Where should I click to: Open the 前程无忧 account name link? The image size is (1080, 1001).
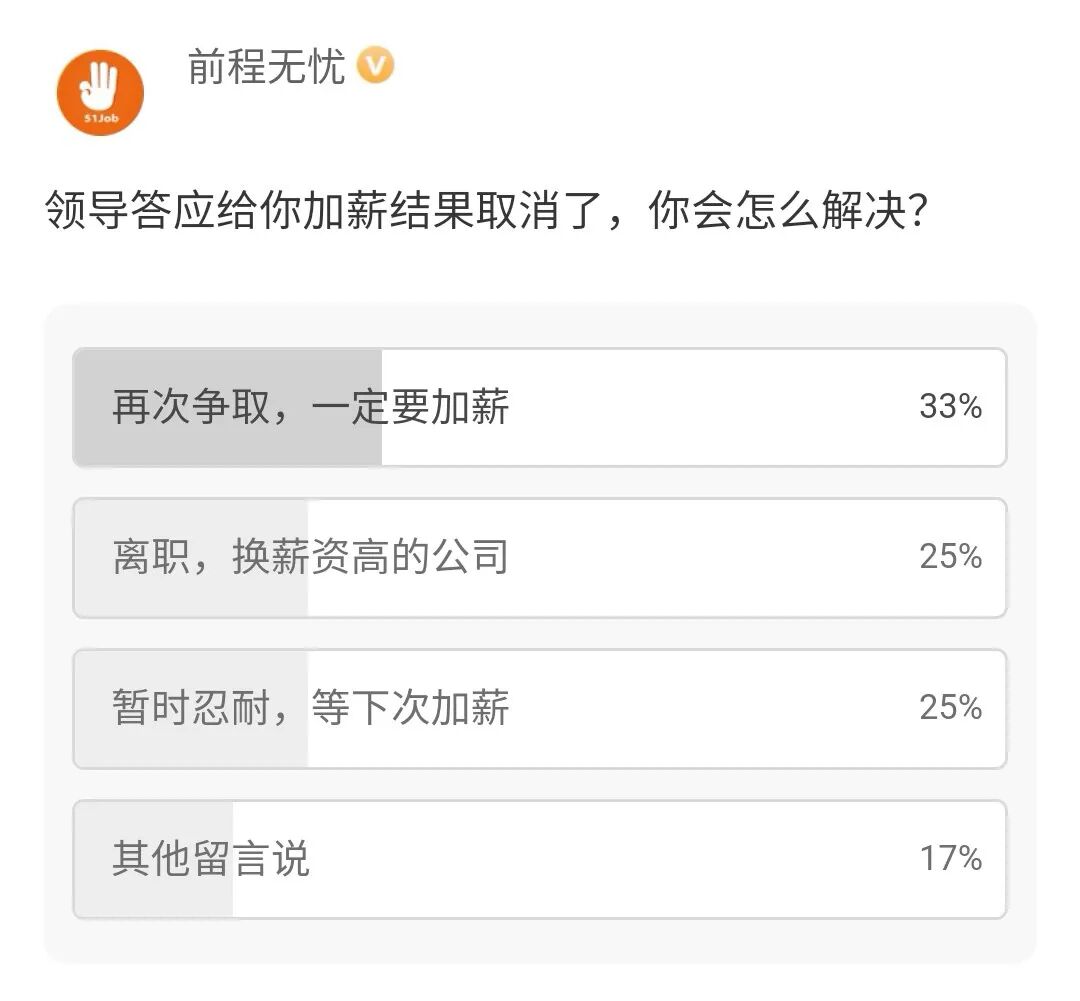(x=266, y=67)
